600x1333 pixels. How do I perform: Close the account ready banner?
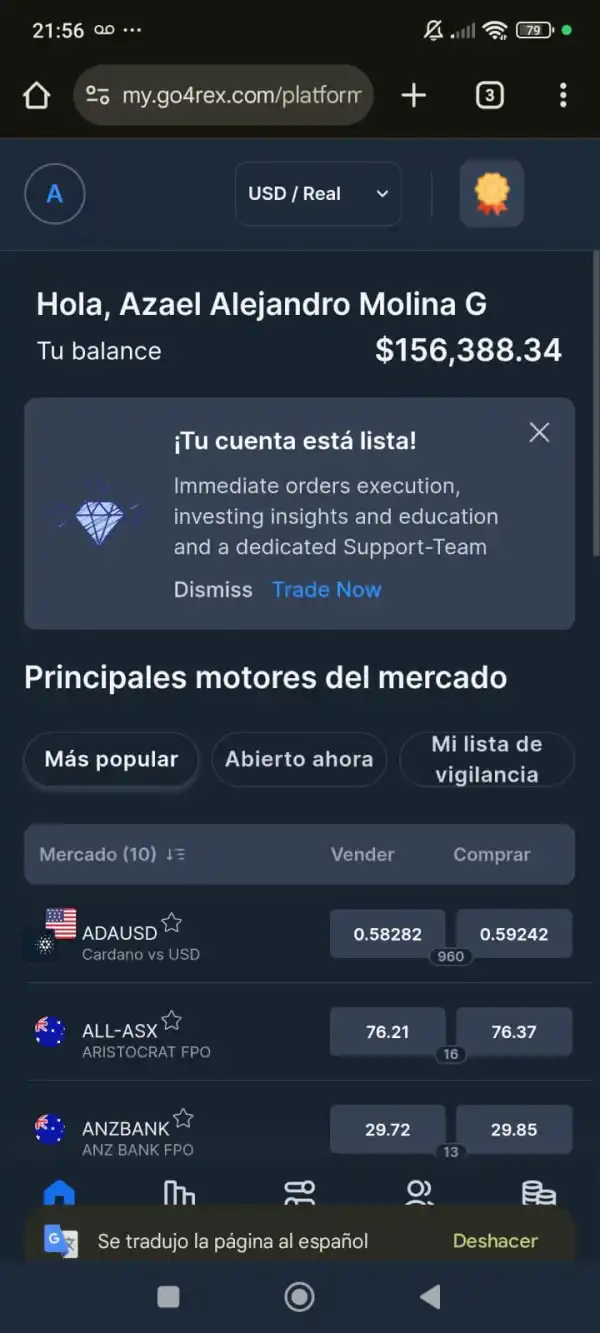pyautogui.click(x=539, y=432)
